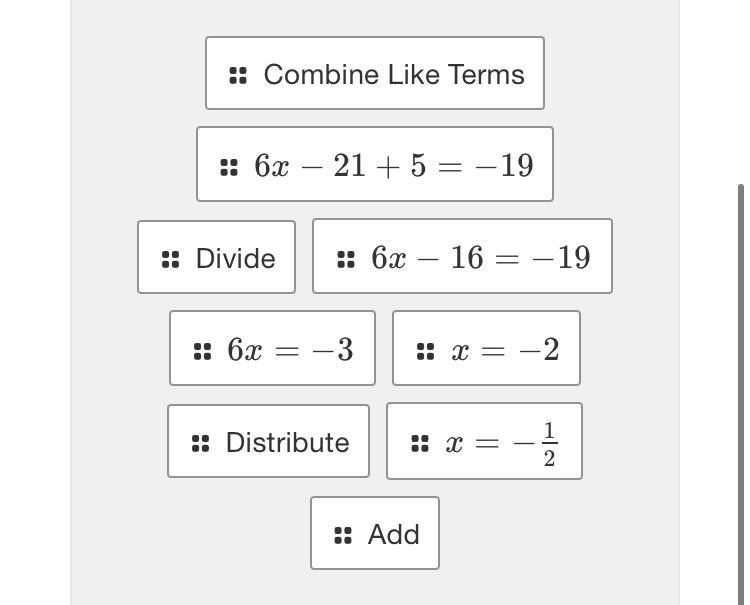This screenshot has height=605, width=750.
Task: Select the x = −2 tile
Action: point(486,349)
